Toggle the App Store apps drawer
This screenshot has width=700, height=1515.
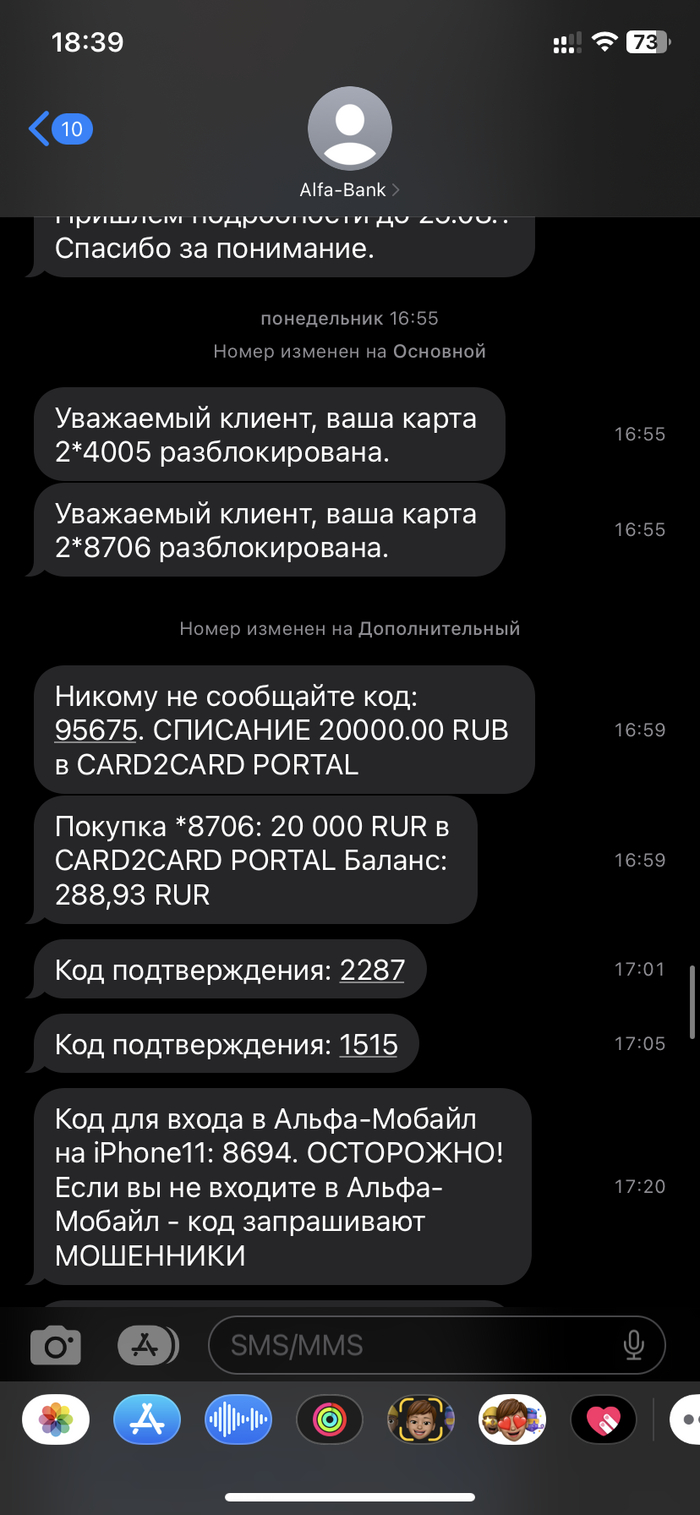(147, 1345)
